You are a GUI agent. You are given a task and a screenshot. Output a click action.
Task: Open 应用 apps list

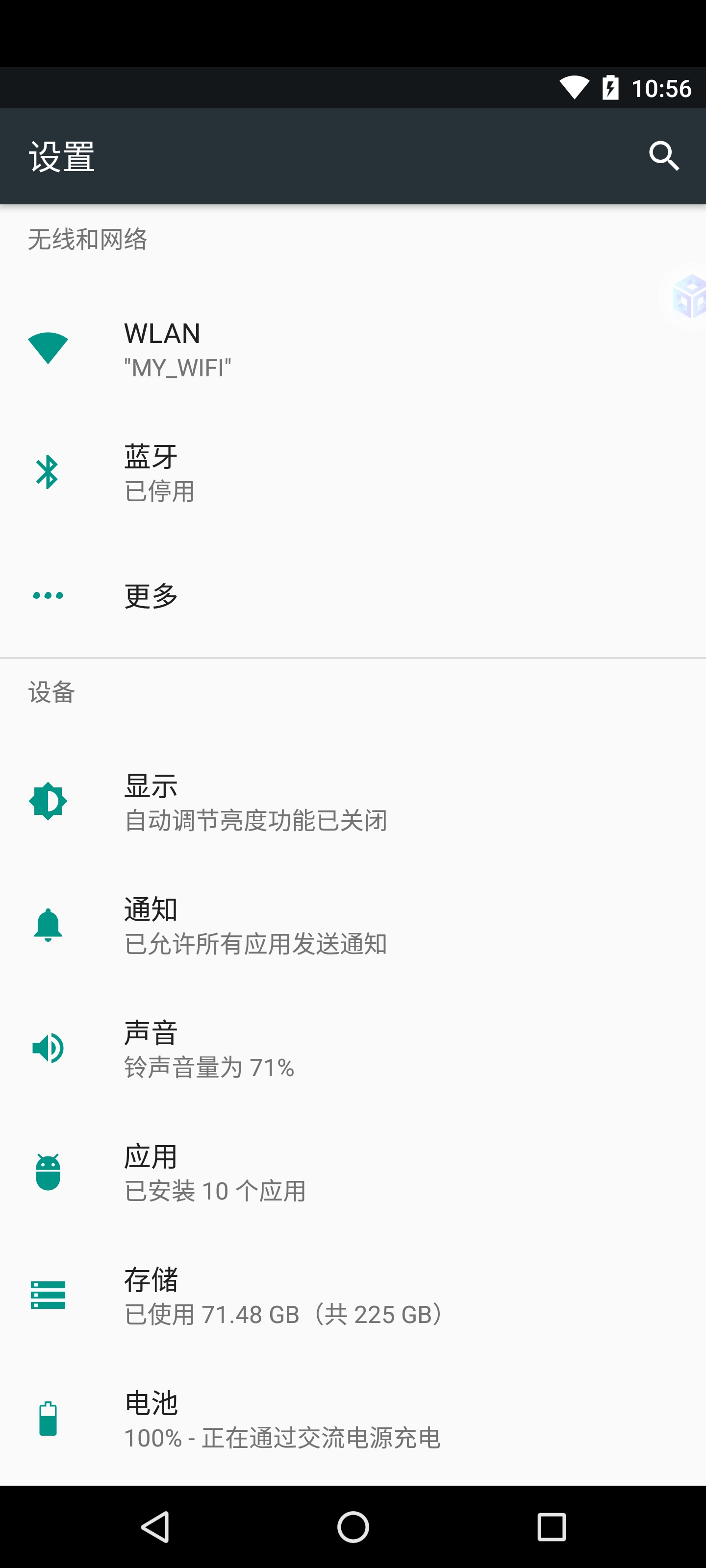point(353,1172)
